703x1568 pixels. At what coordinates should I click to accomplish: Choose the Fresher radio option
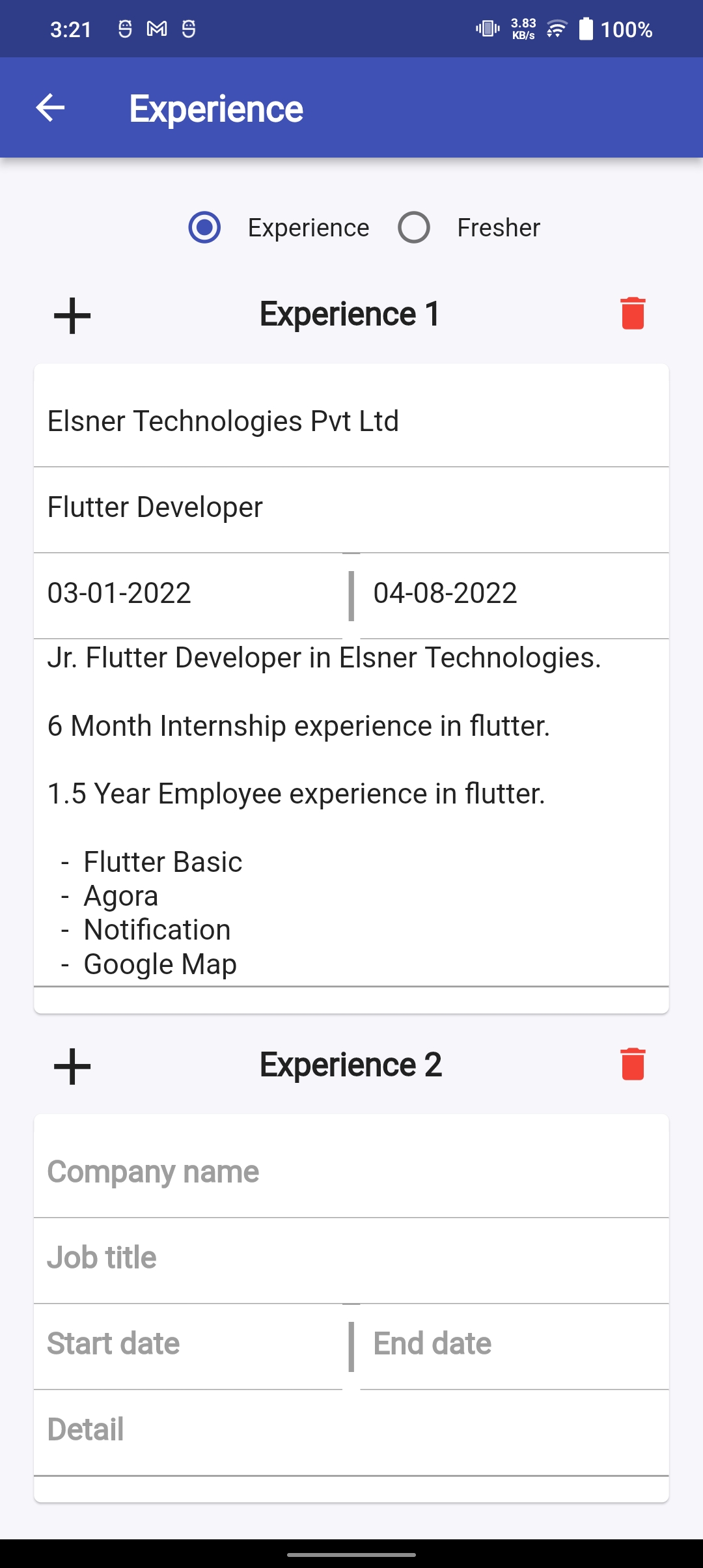[414, 227]
